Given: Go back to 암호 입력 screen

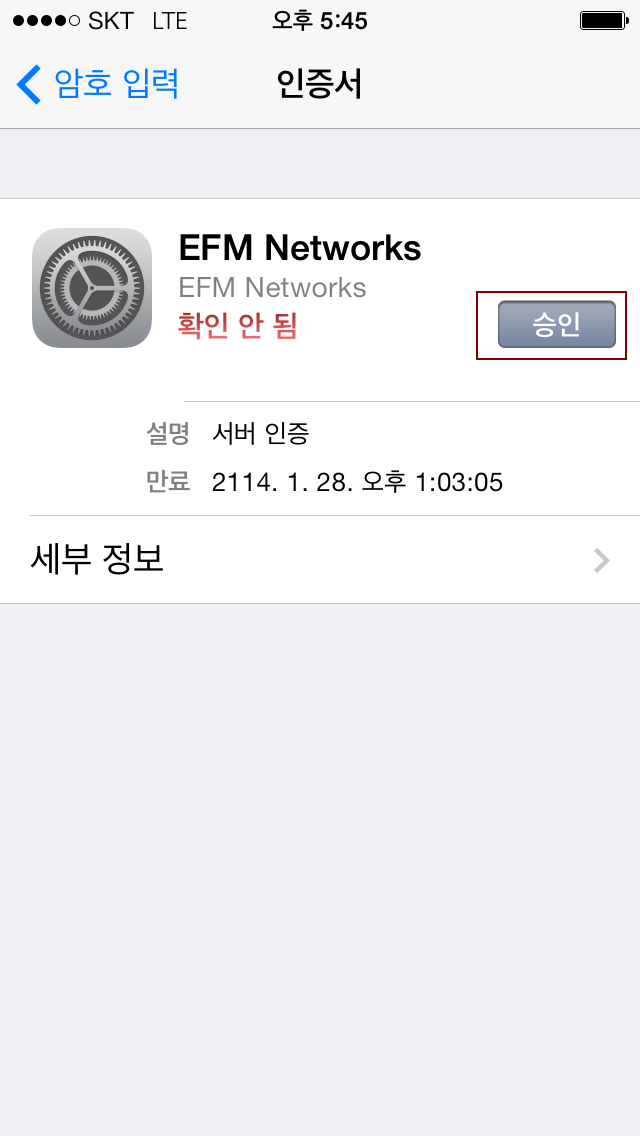Looking at the screenshot, I should tap(98, 84).
